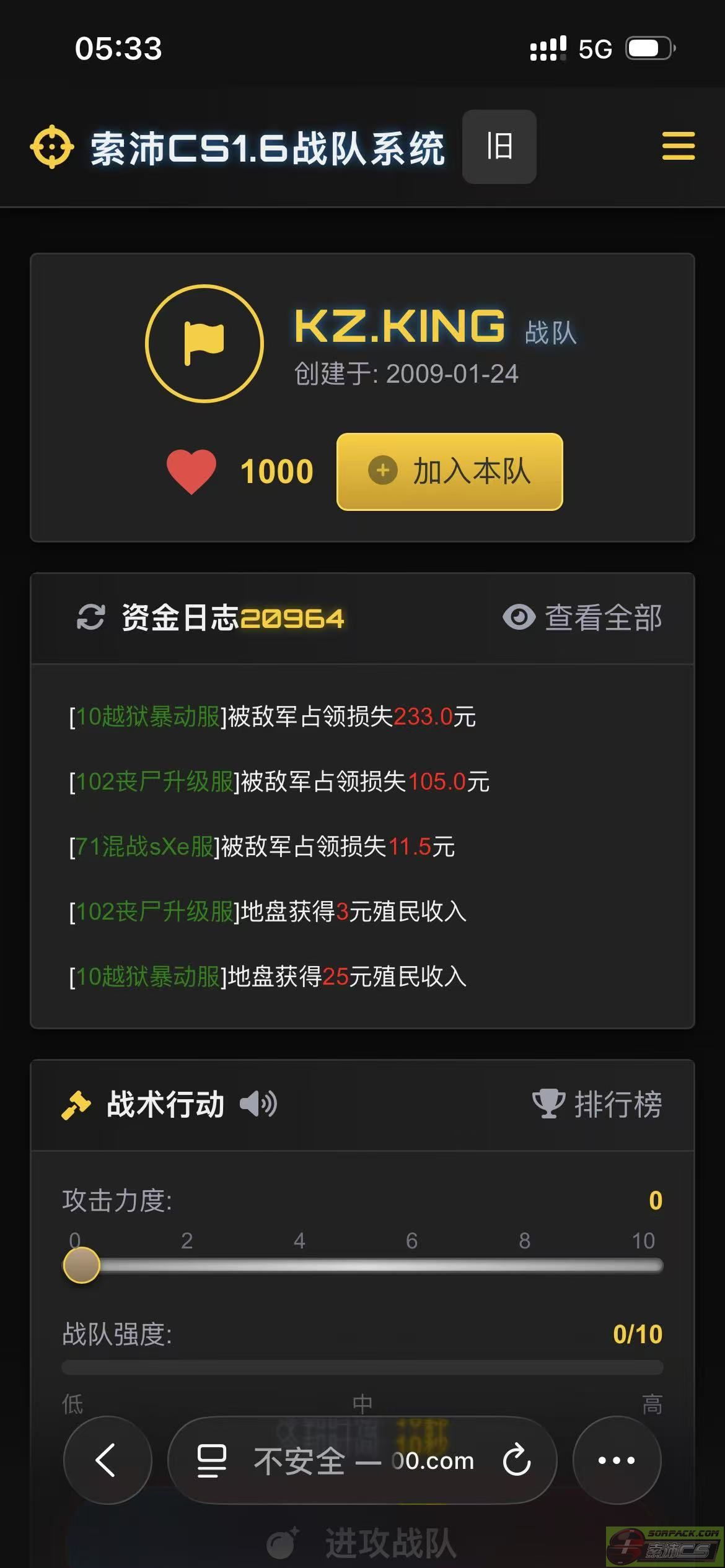Screen dimensions: 725x1568
Task: Tap the 攻击力度 slider handle
Action: pyautogui.click(x=82, y=1265)
